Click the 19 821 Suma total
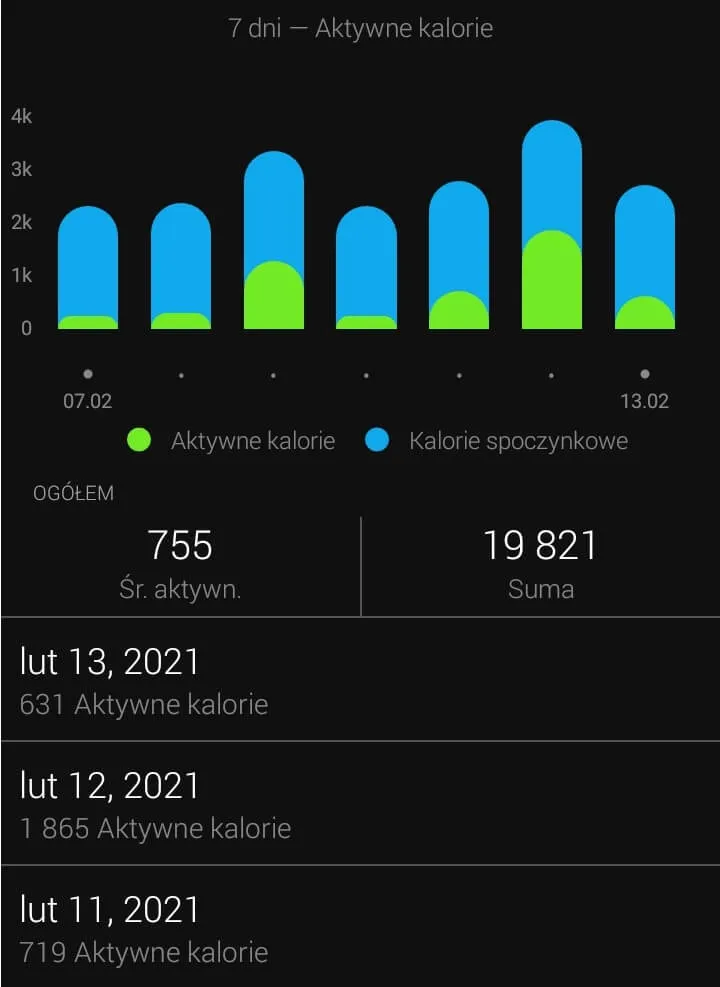This screenshot has height=987, width=720. 540,560
